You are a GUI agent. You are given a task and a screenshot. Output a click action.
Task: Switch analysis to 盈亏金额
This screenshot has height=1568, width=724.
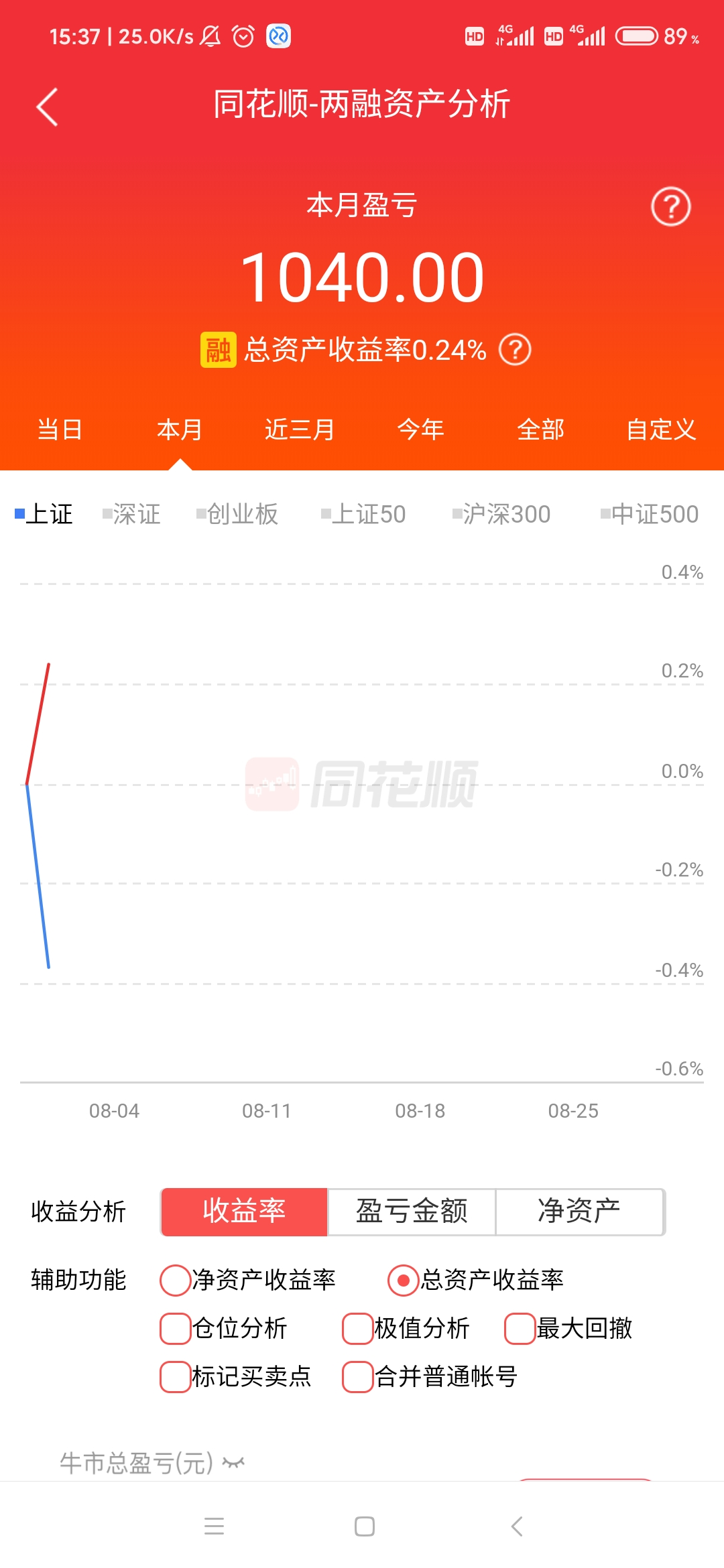pyautogui.click(x=411, y=1212)
